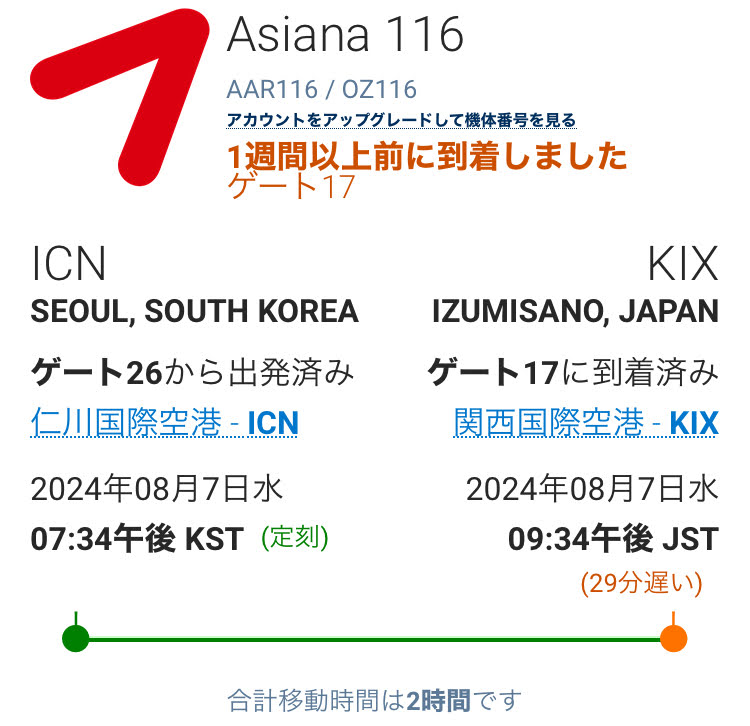
Task: Open the 仁川国際空港 - ICN airport link
Action: pyautogui.click(x=165, y=423)
